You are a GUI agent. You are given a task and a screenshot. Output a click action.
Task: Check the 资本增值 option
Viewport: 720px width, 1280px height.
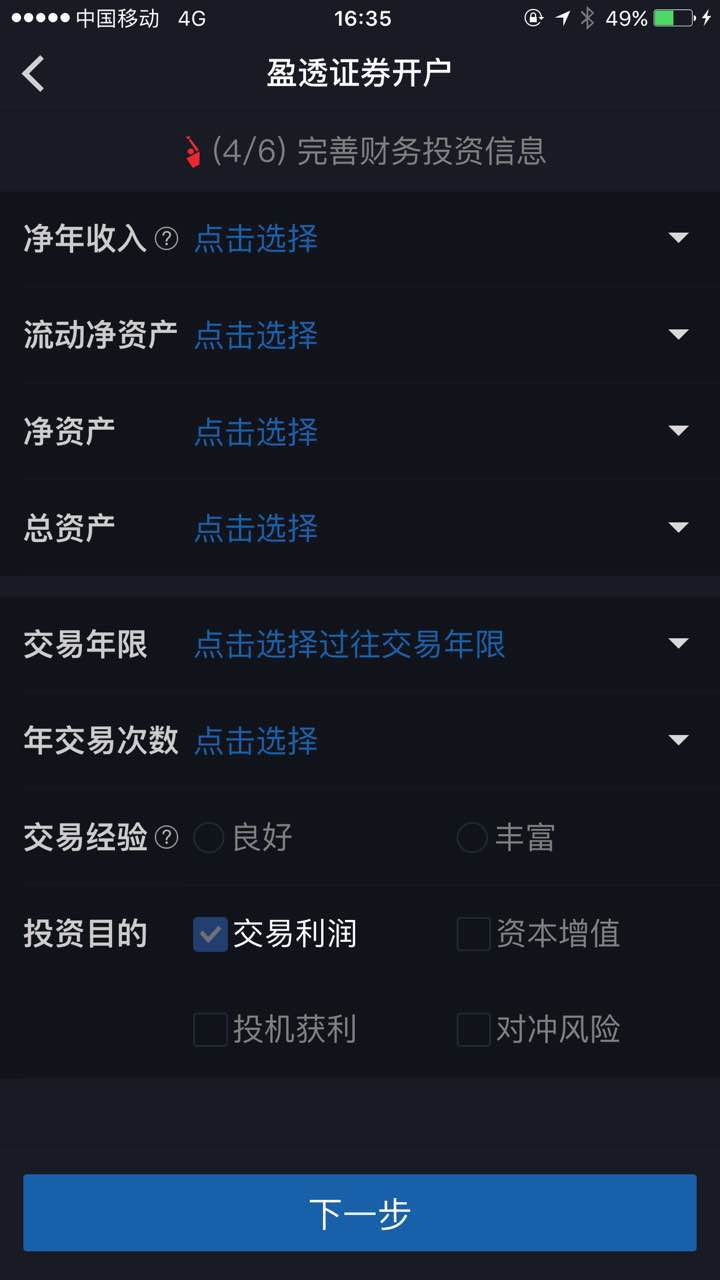coord(474,934)
